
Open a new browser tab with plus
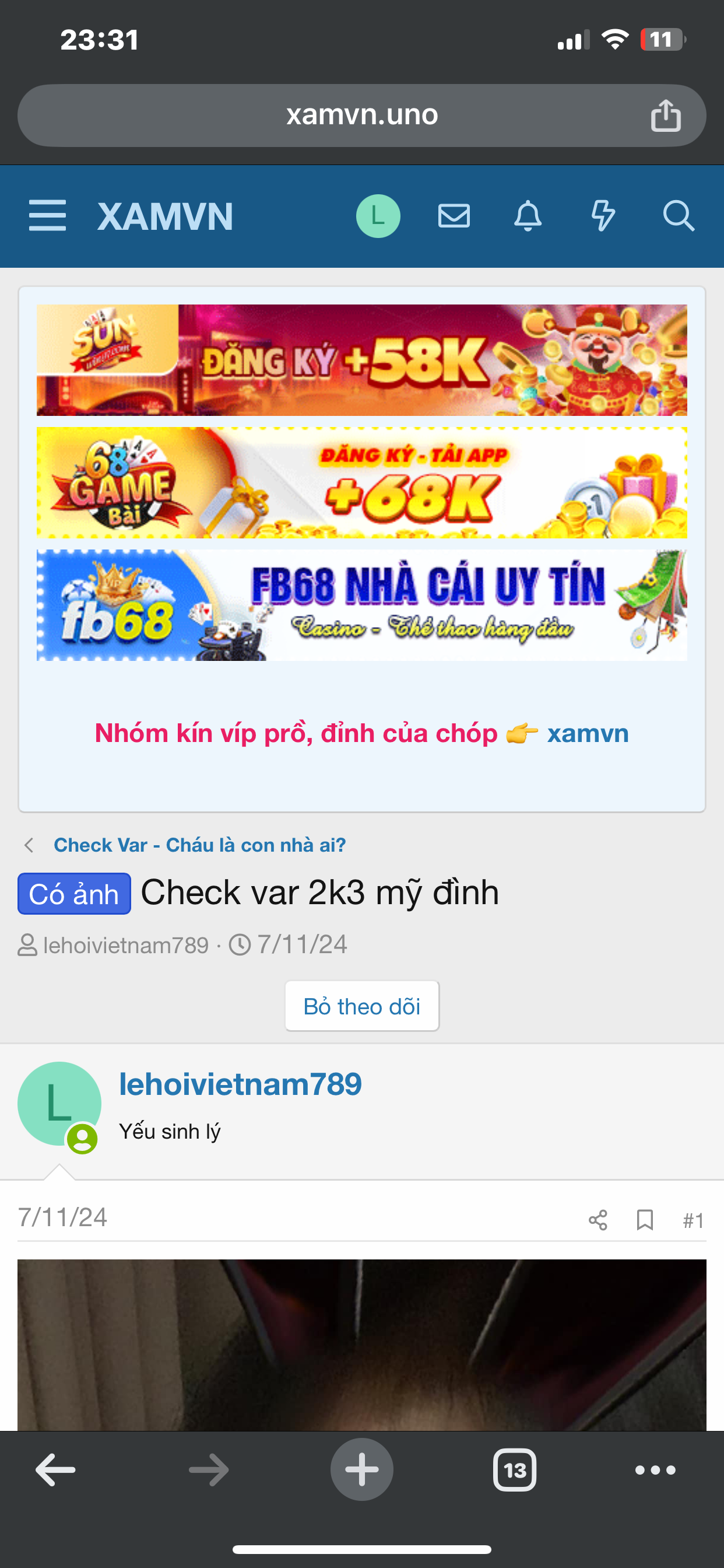point(361,1470)
